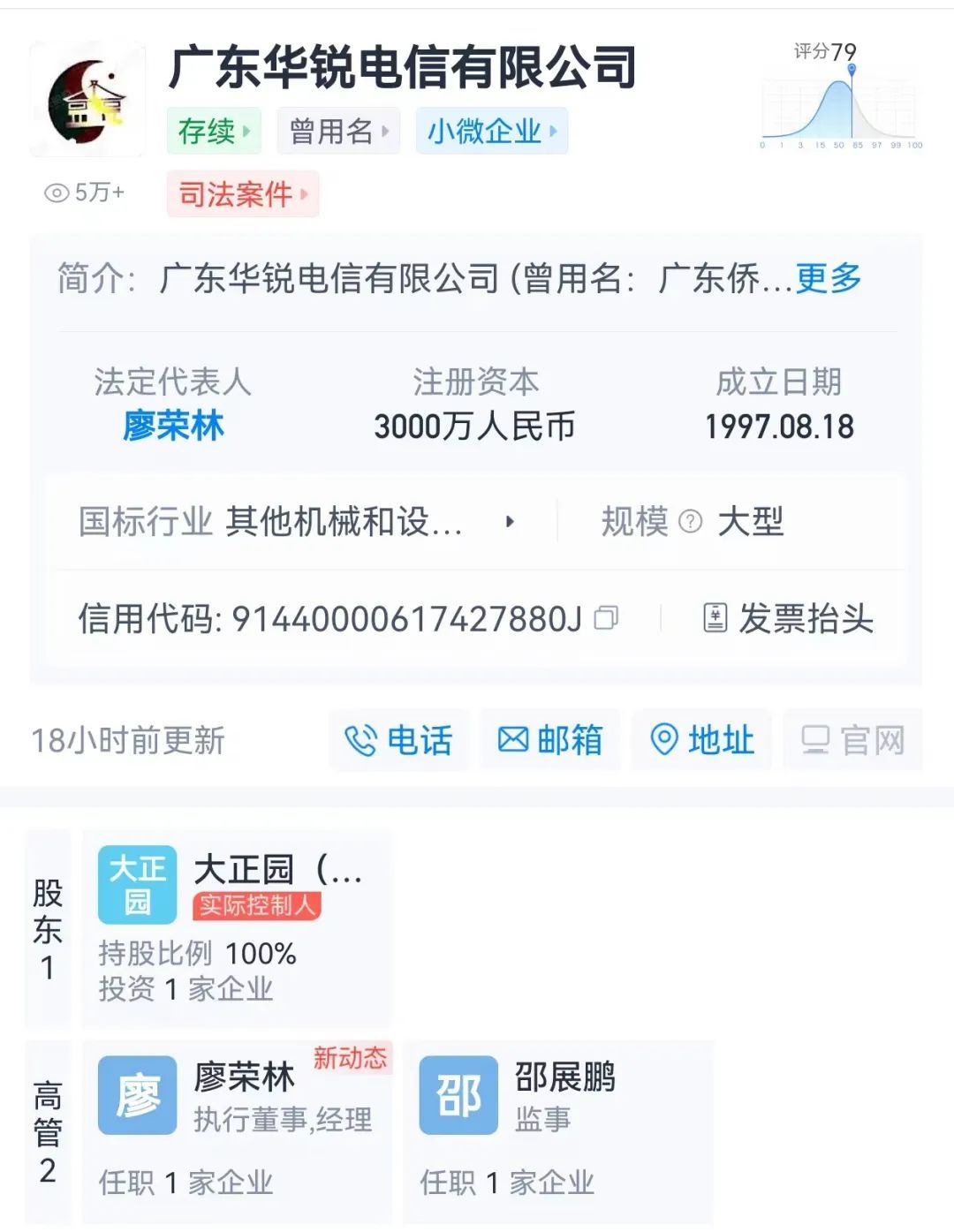Expand company intro with 更多

828,278
